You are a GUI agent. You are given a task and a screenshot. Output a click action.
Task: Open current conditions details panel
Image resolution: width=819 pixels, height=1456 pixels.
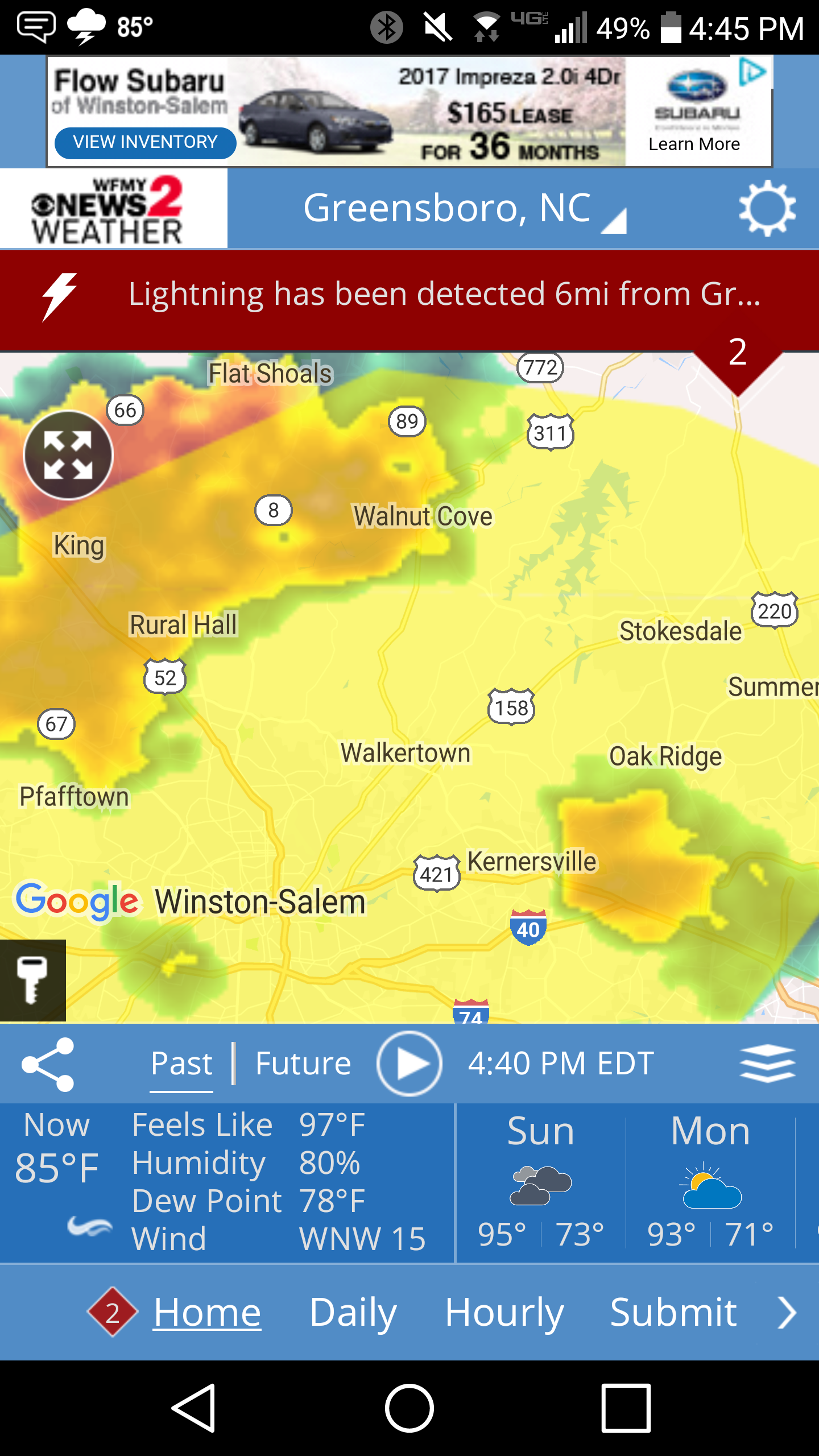point(226,1182)
